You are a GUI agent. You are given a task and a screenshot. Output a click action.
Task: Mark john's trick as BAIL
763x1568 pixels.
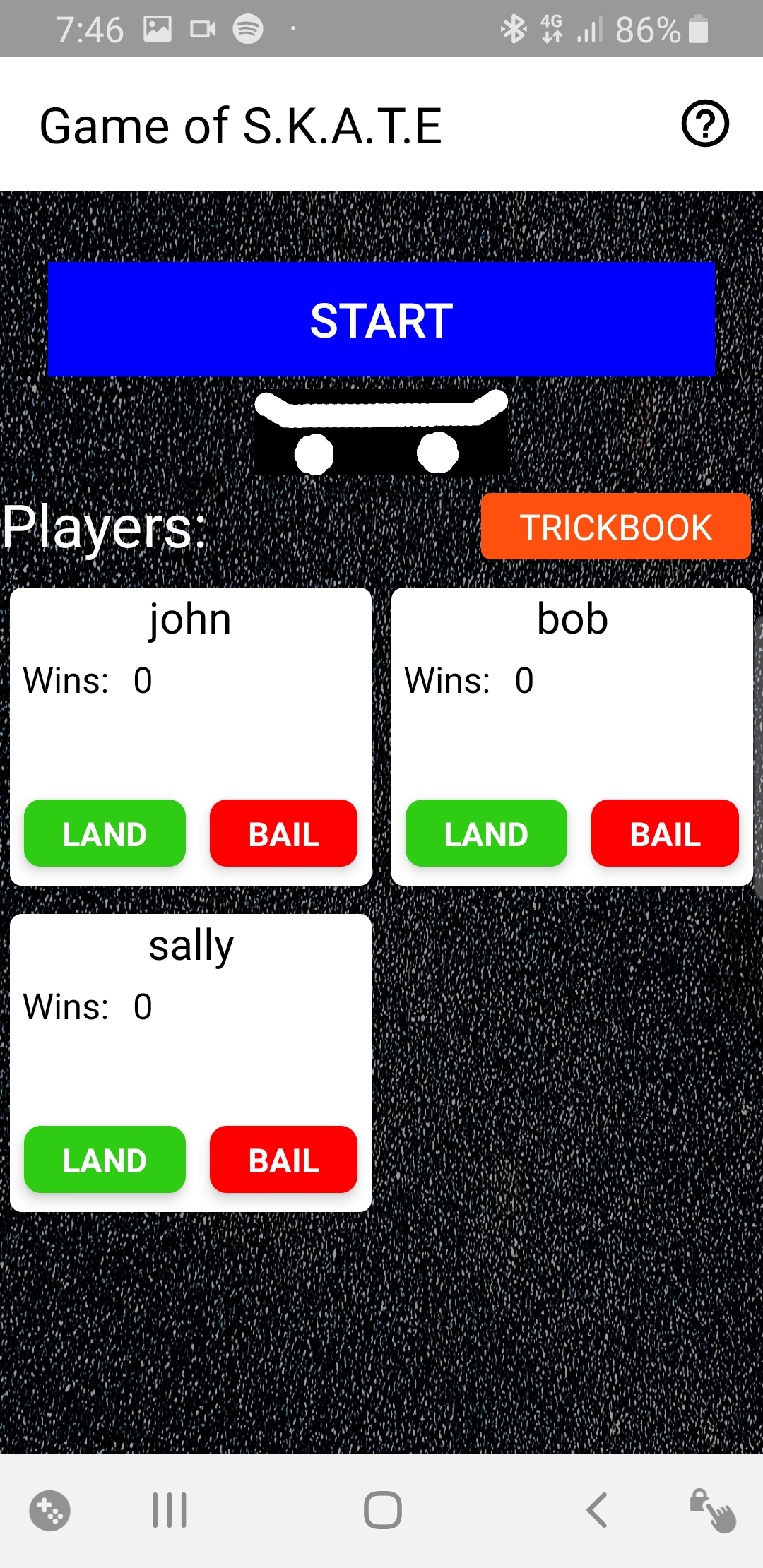tap(283, 833)
